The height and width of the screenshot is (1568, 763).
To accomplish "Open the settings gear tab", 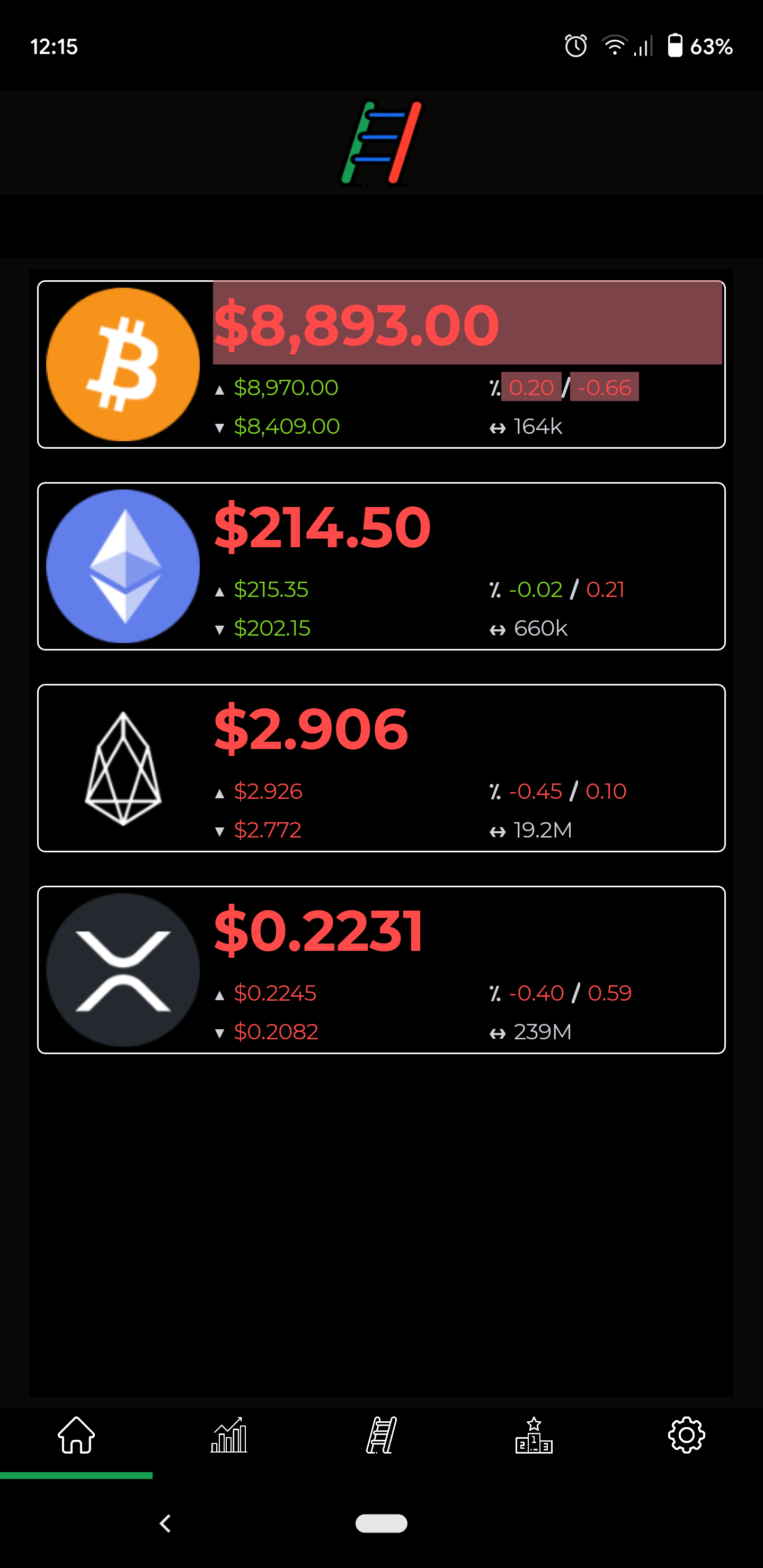I will click(686, 1436).
